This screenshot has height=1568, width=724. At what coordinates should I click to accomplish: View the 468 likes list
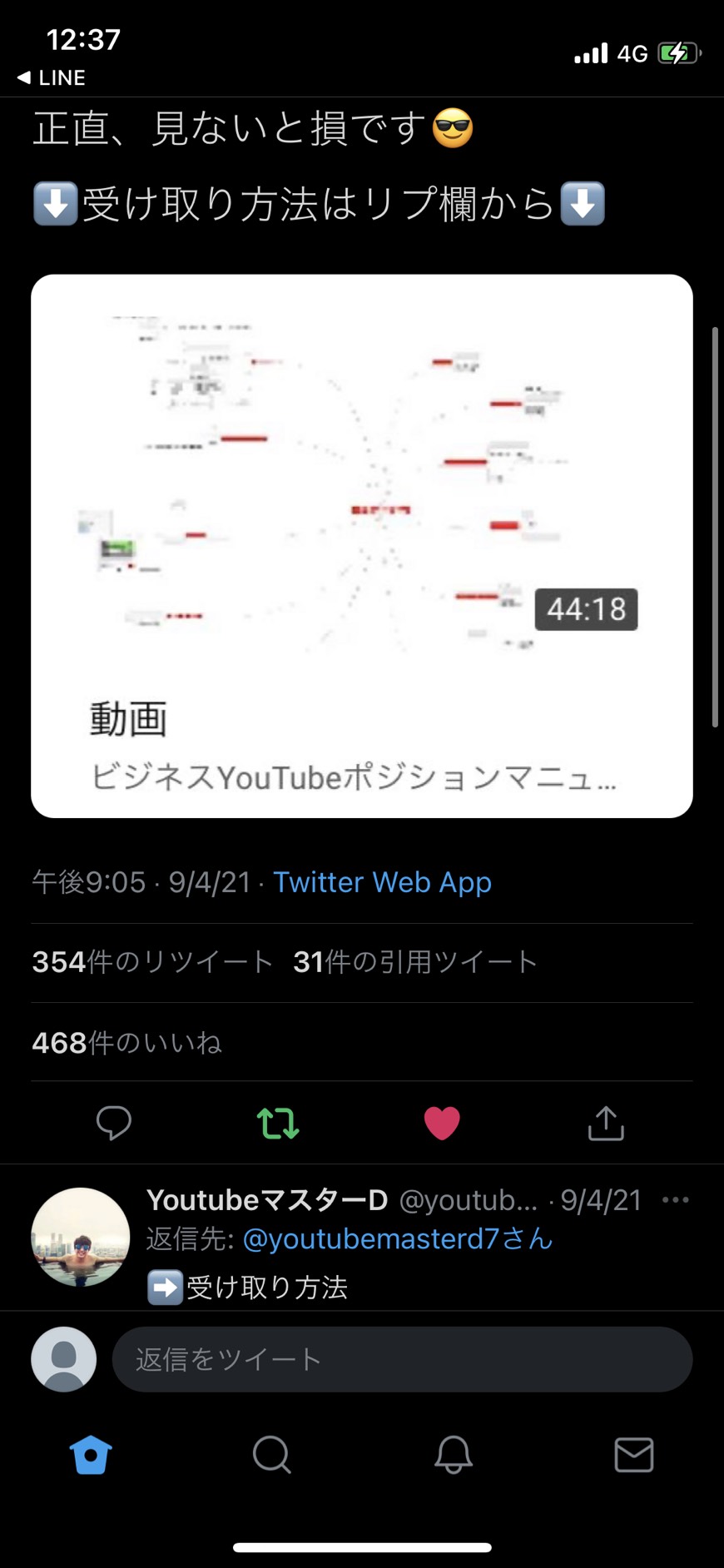point(127,1042)
